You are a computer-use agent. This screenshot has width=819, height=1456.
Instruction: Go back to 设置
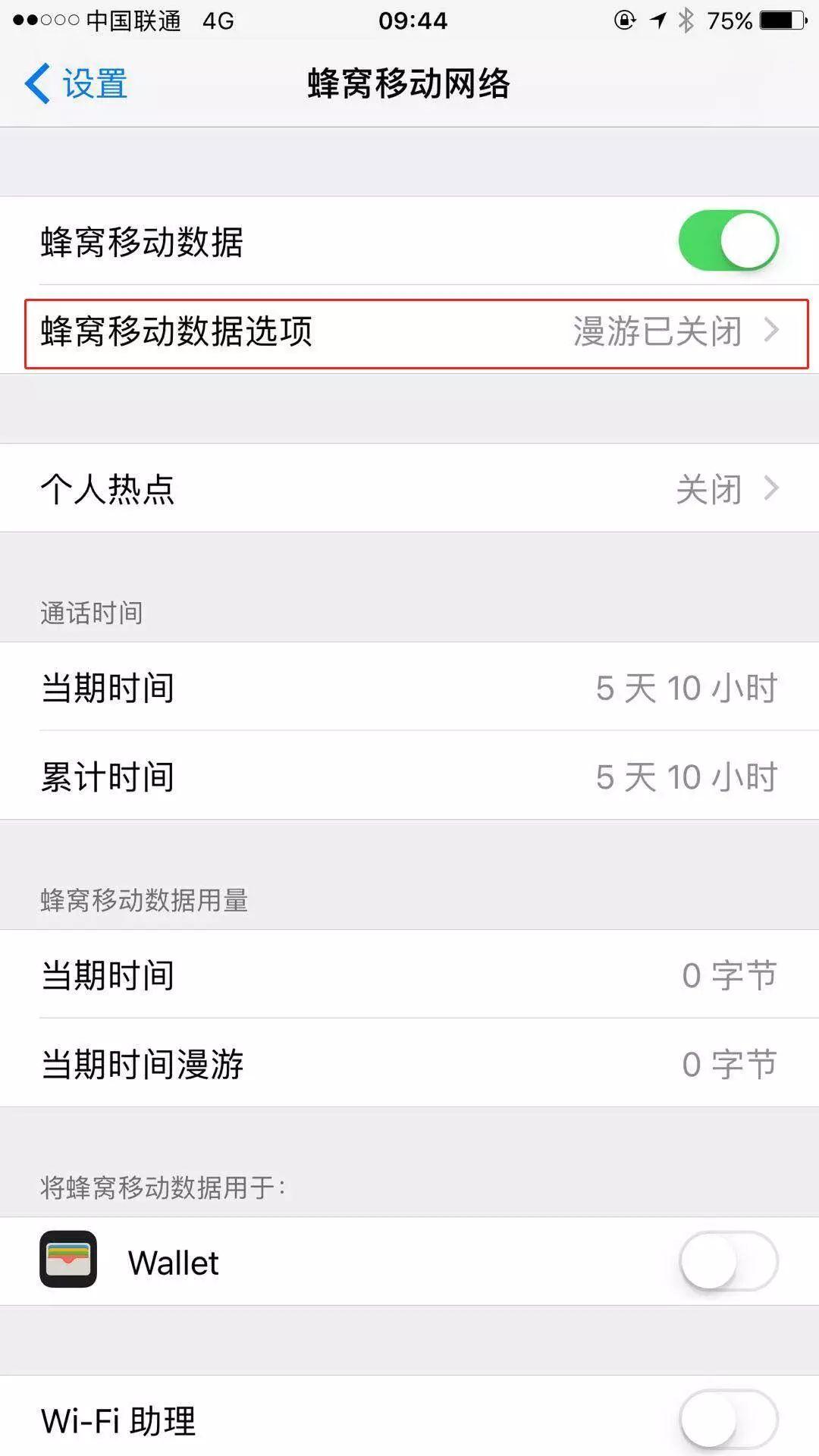76,83
